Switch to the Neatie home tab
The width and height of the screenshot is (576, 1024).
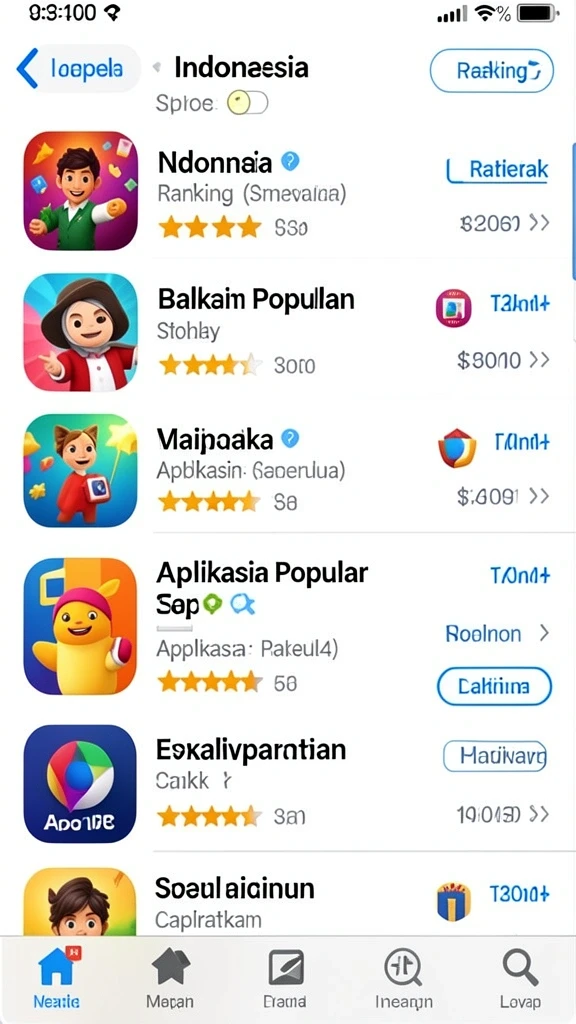57,978
